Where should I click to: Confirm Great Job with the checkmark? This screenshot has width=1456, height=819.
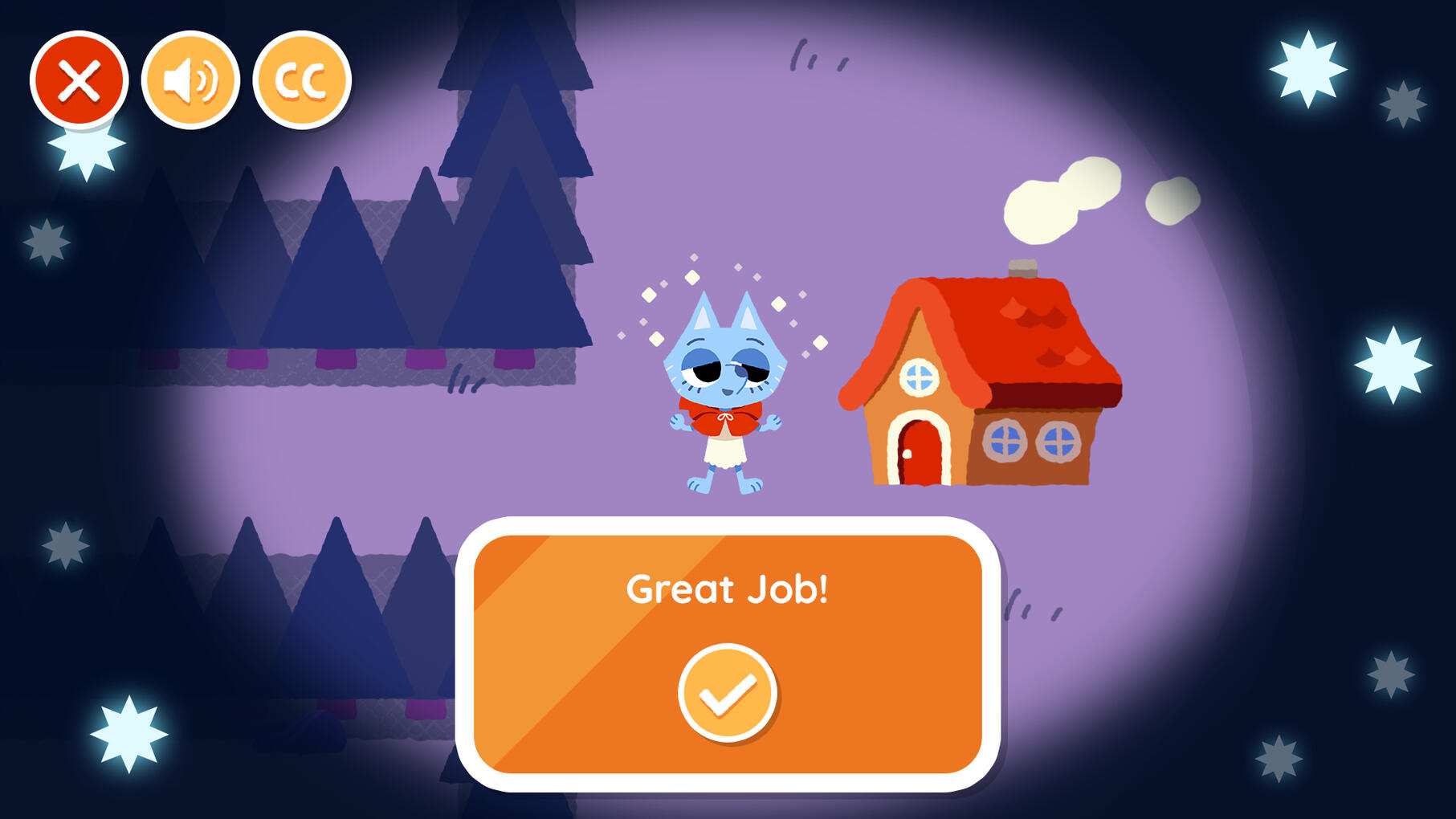pos(727,692)
